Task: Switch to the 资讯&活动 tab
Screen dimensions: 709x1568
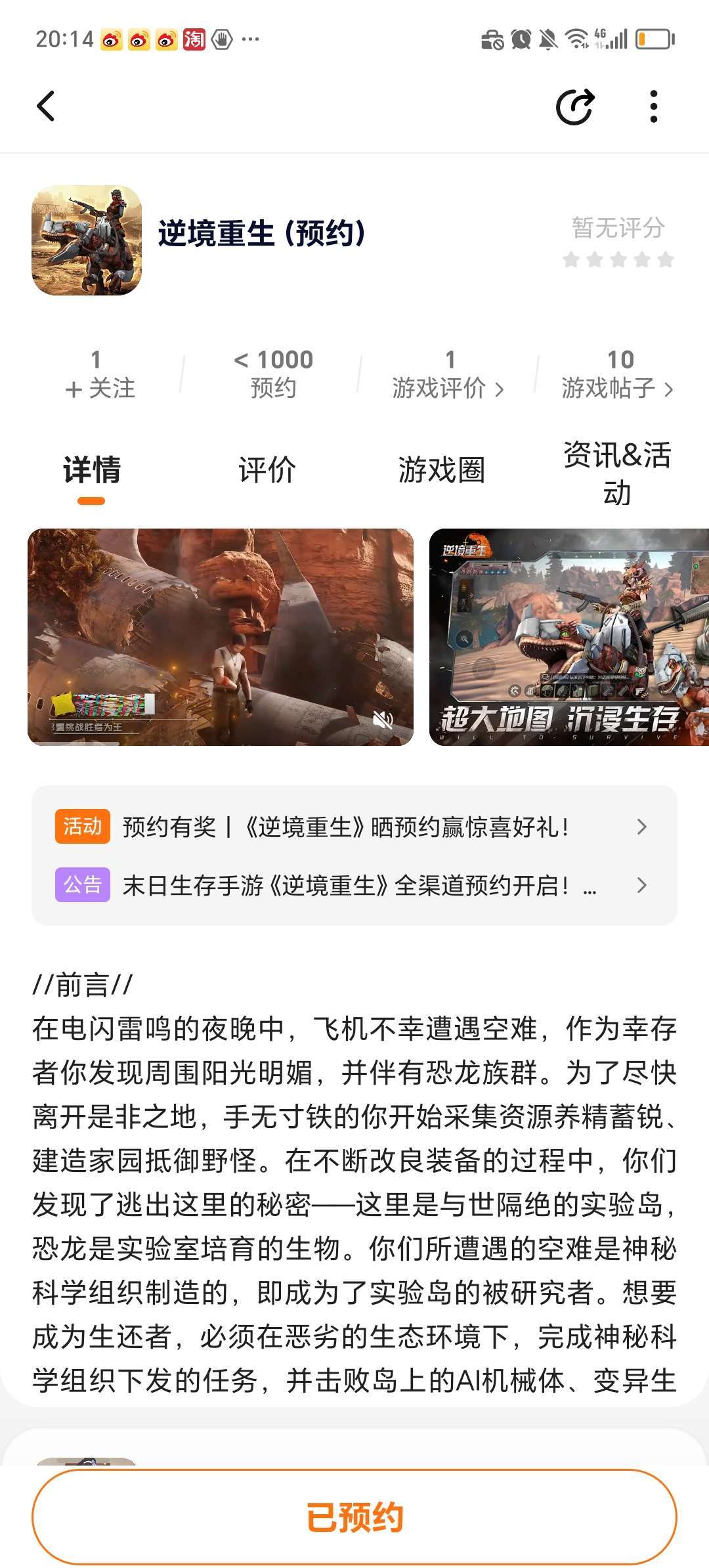Action: (616, 473)
